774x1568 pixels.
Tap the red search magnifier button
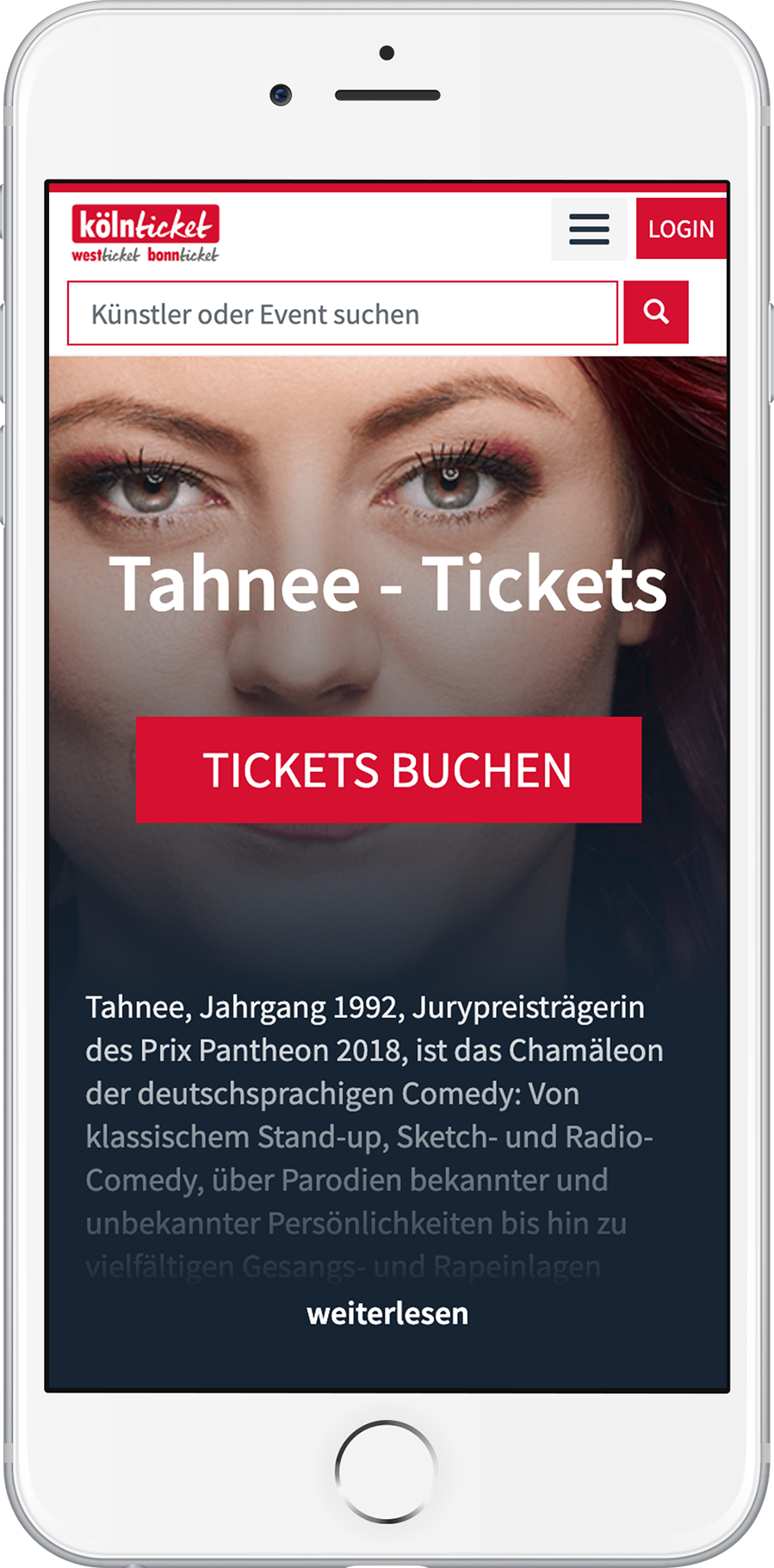tap(656, 312)
